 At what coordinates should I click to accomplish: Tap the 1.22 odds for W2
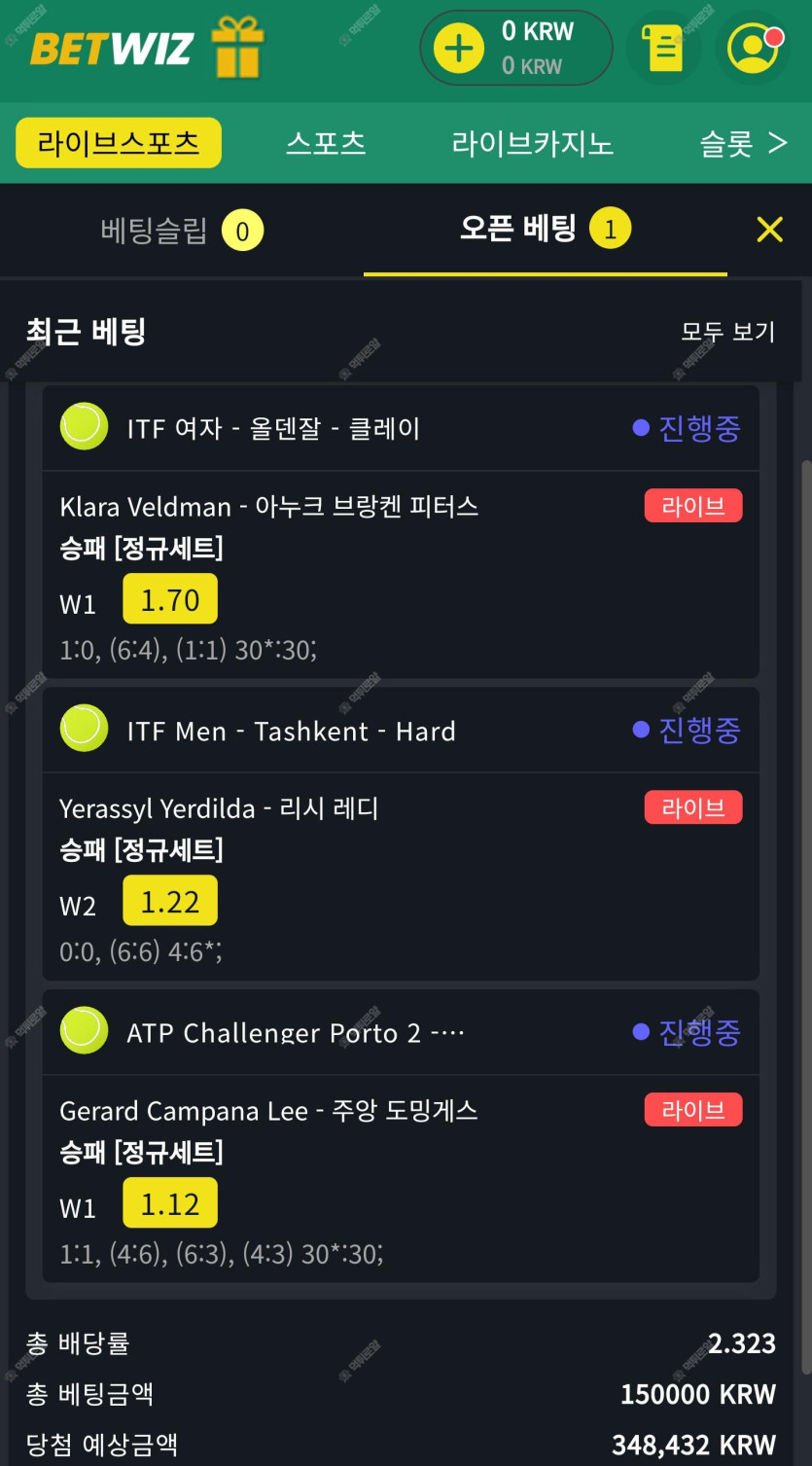pyautogui.click(x=170, y=901)
